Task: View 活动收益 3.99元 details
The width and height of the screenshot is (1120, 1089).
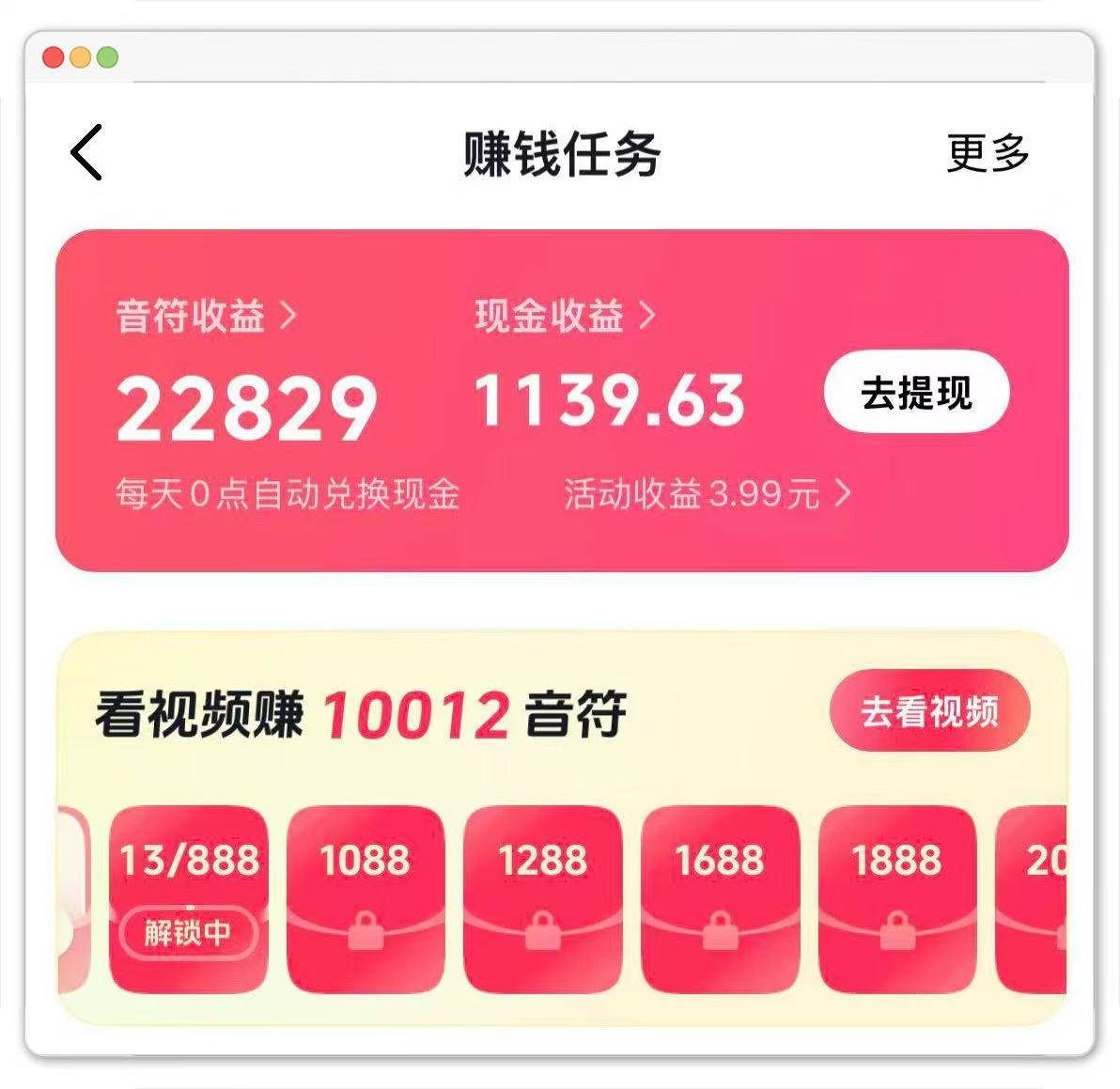Action: click(706, 493)
